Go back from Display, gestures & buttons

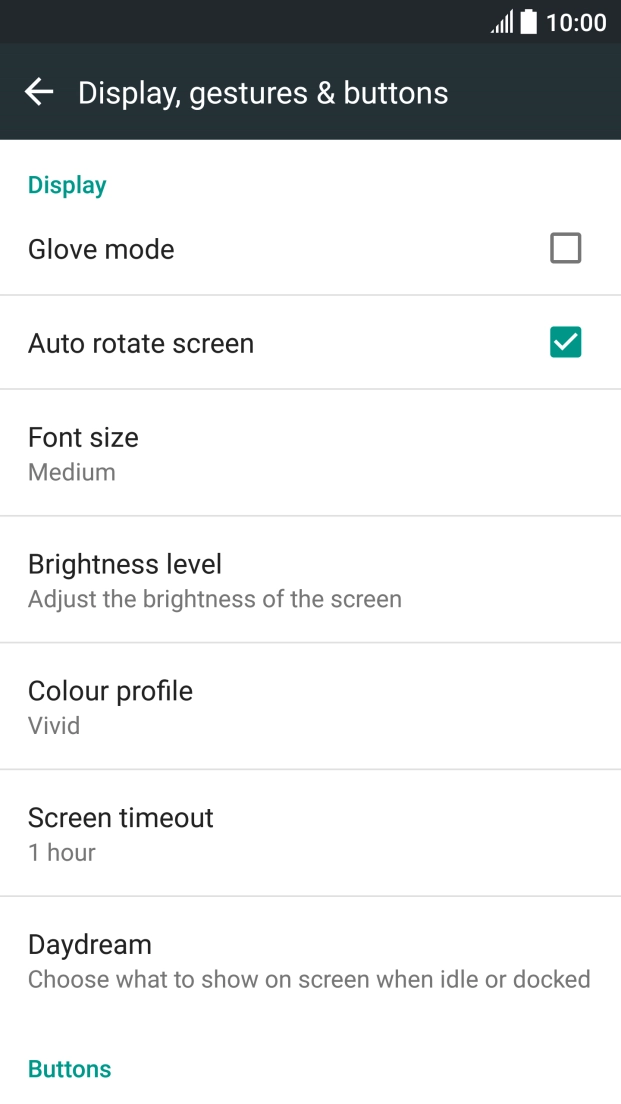39,93
